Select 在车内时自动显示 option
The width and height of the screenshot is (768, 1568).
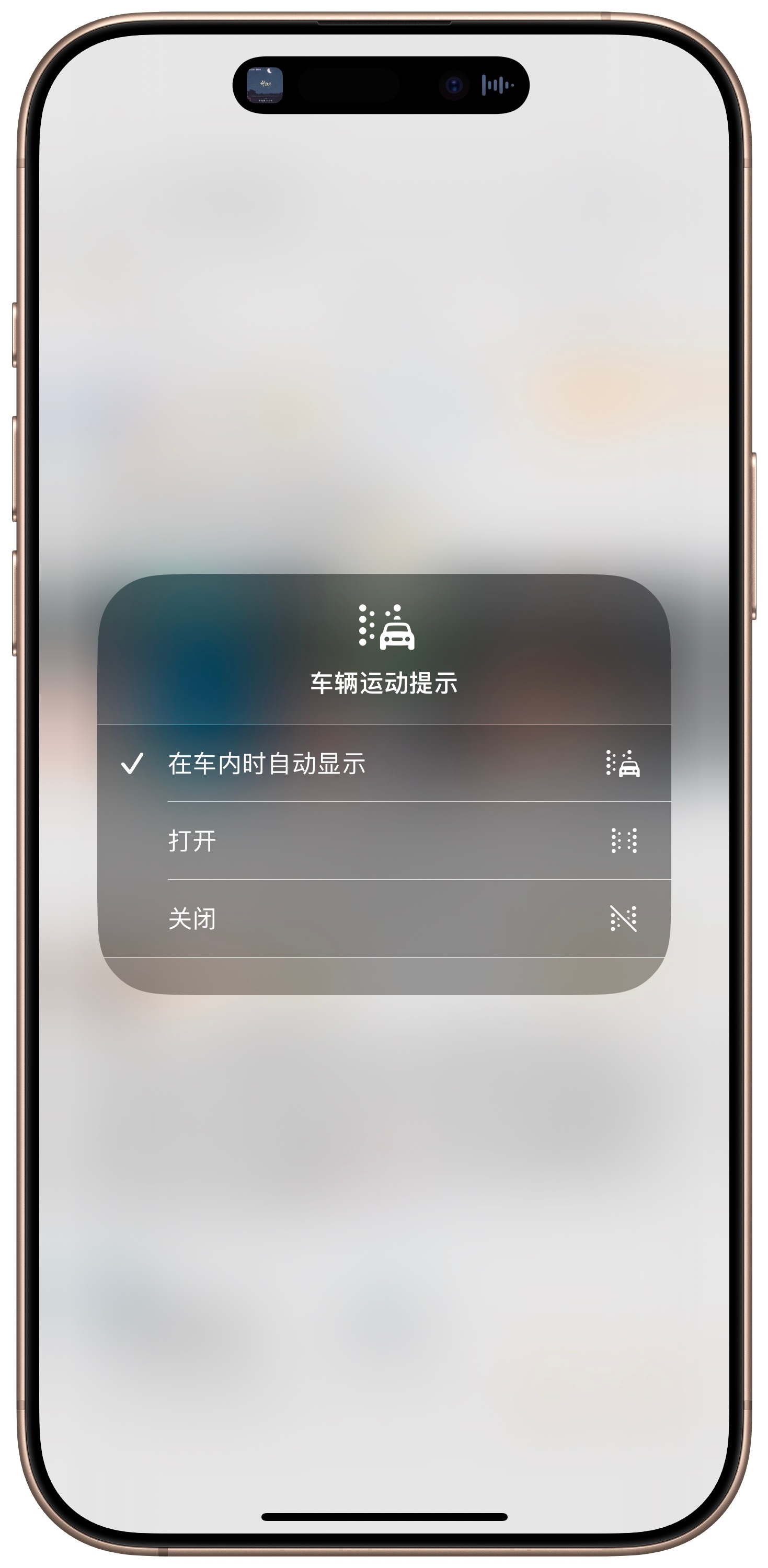click(384, 763)
